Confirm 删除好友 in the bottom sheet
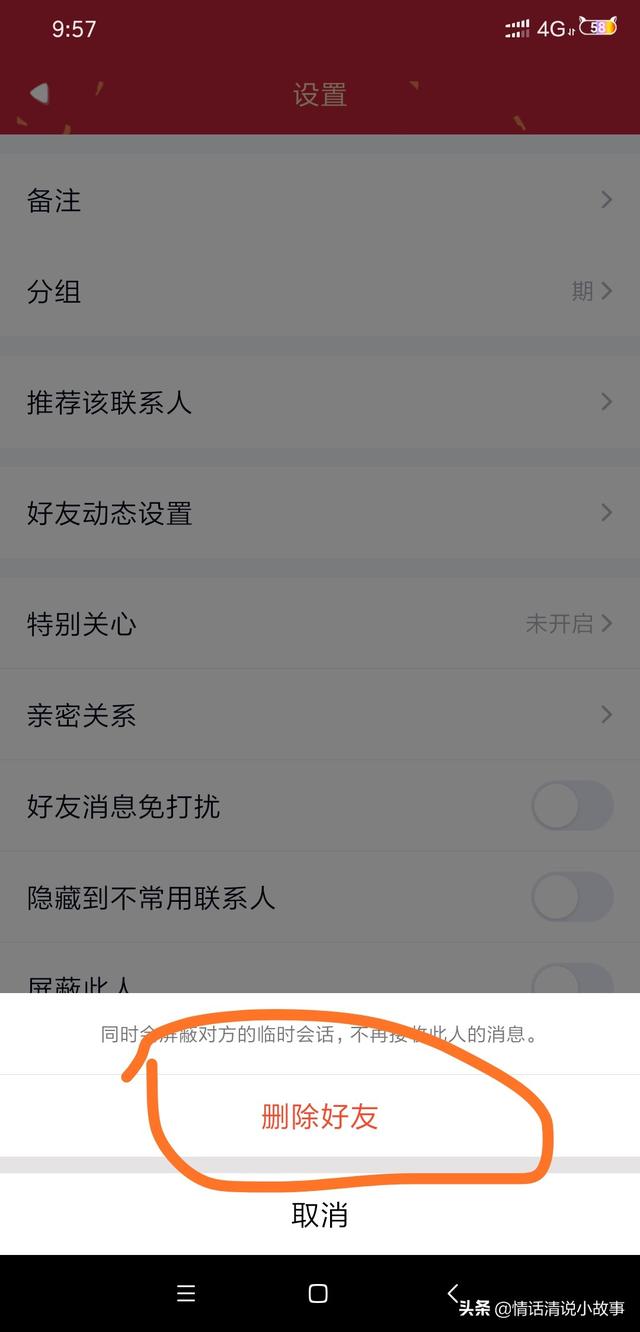 (x=320, y=1116)
